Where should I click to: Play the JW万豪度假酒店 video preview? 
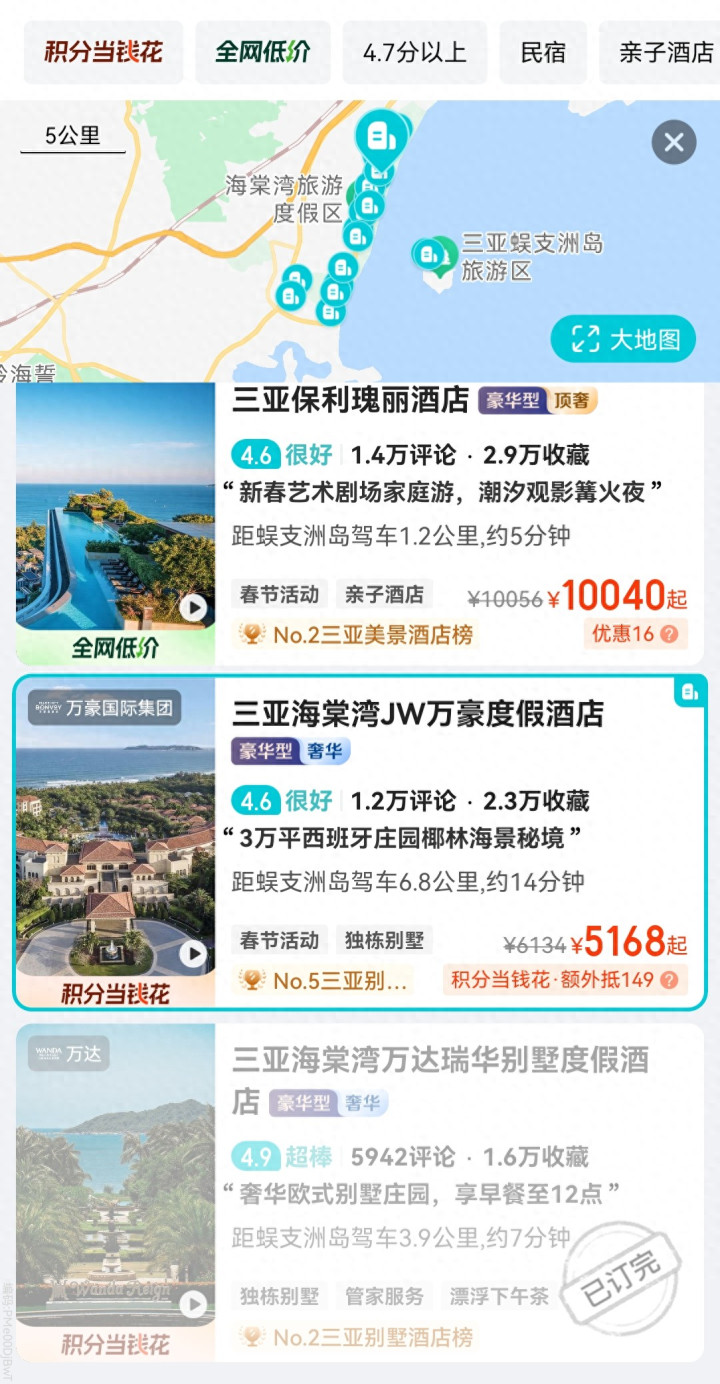point(193,954)
